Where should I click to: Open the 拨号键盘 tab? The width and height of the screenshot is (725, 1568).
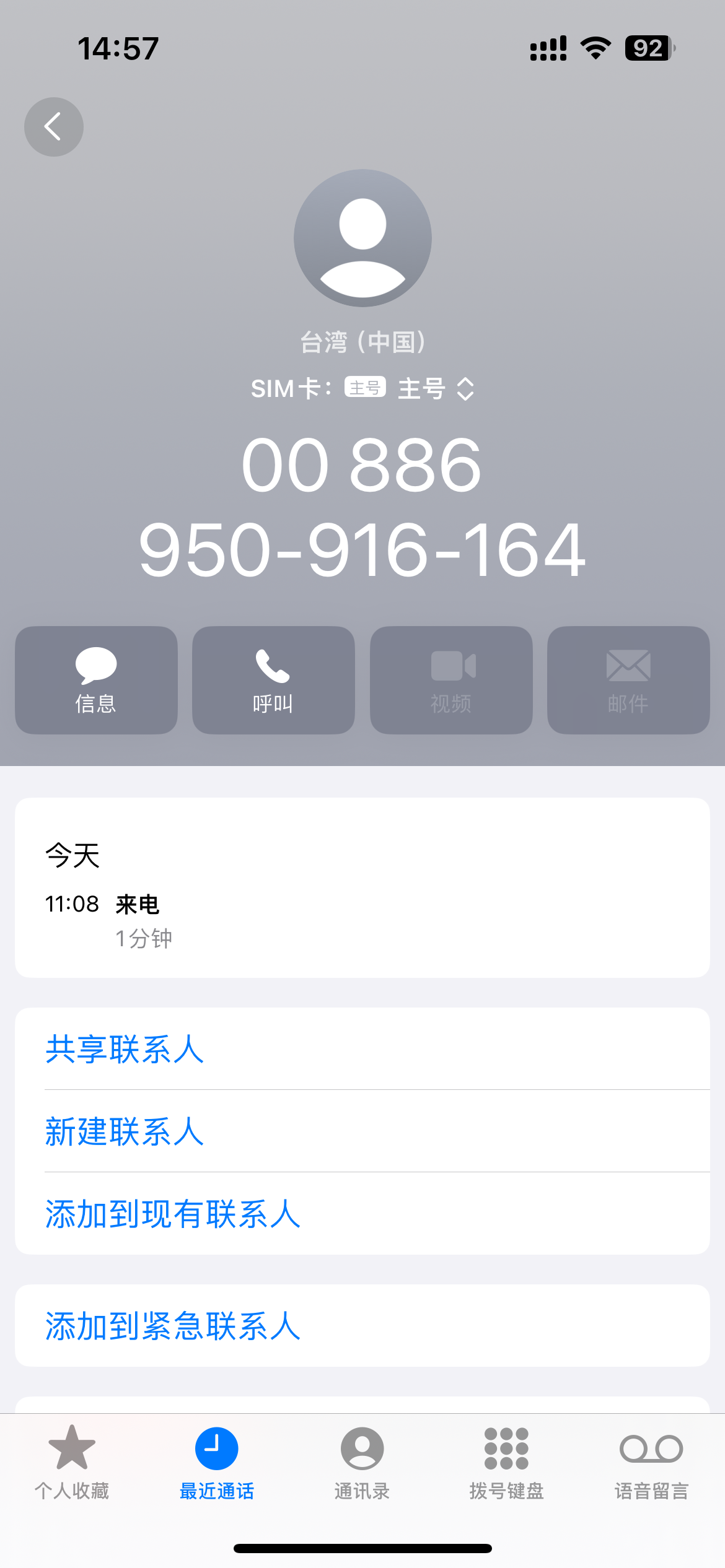tap(506, 1461)
